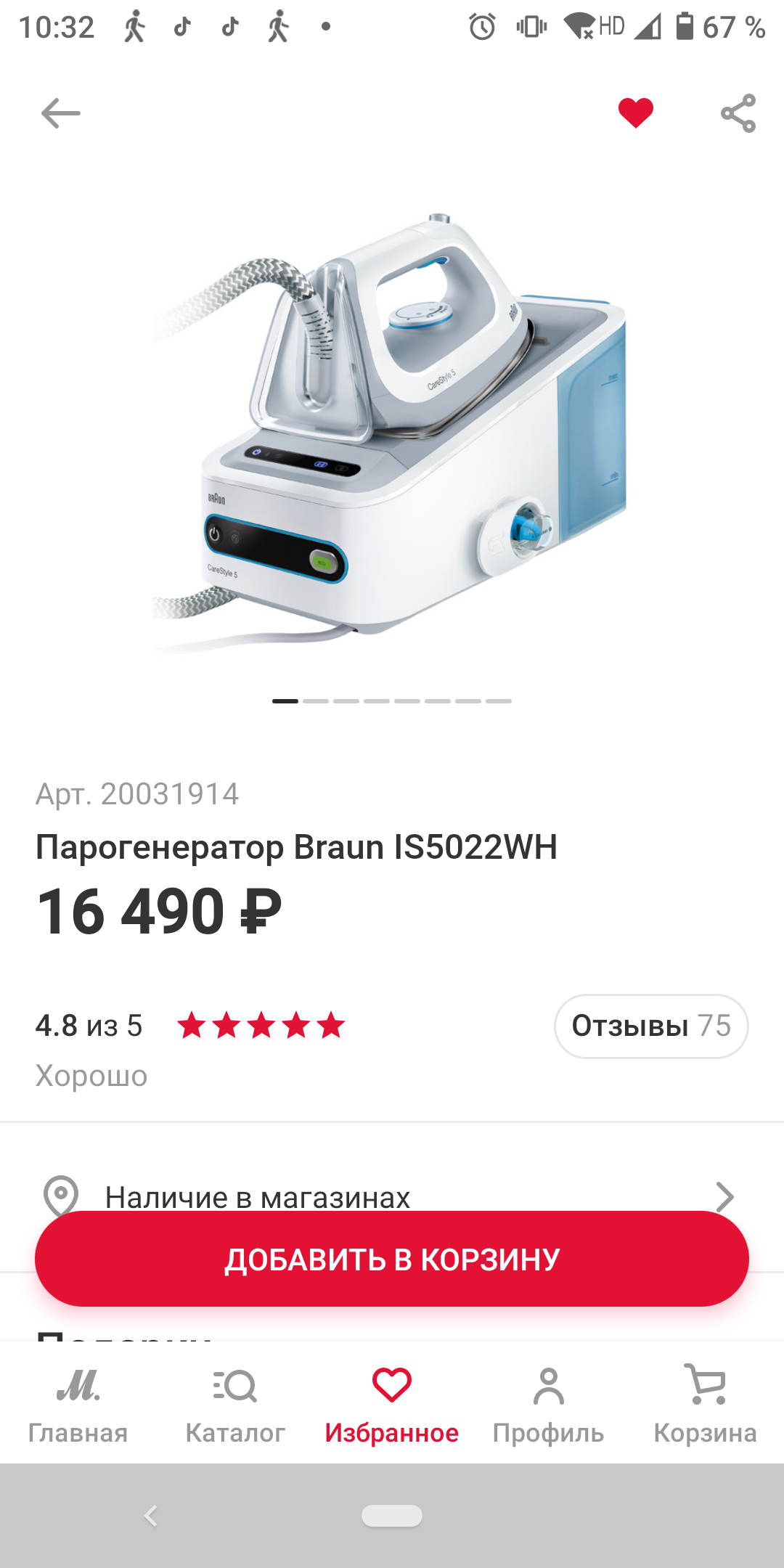Image resolution: width=784 pixels, height=1568 pixels.
Task: Open the 75 reviews (Отзывы)
Action: coord(651,1026)
